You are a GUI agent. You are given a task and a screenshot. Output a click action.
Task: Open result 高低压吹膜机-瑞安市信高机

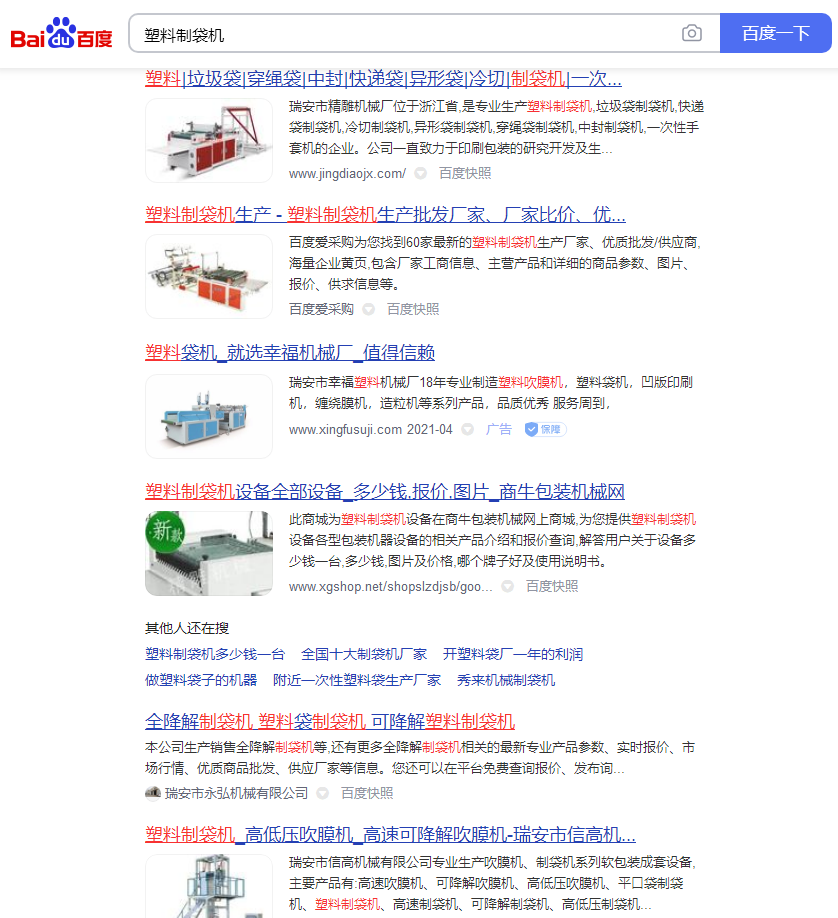tap(390, 835)
